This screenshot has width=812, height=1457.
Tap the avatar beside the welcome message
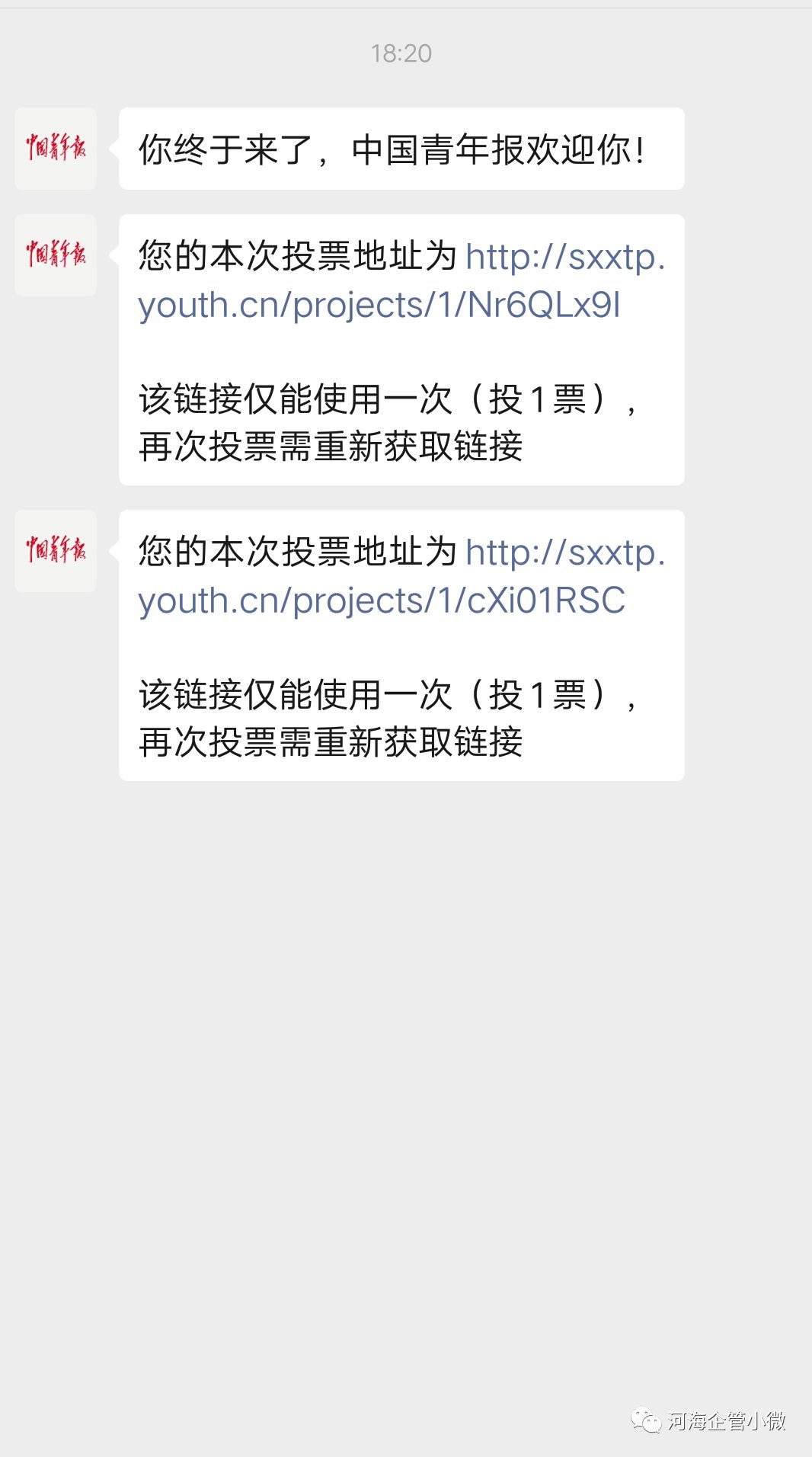tap(56, 149)
